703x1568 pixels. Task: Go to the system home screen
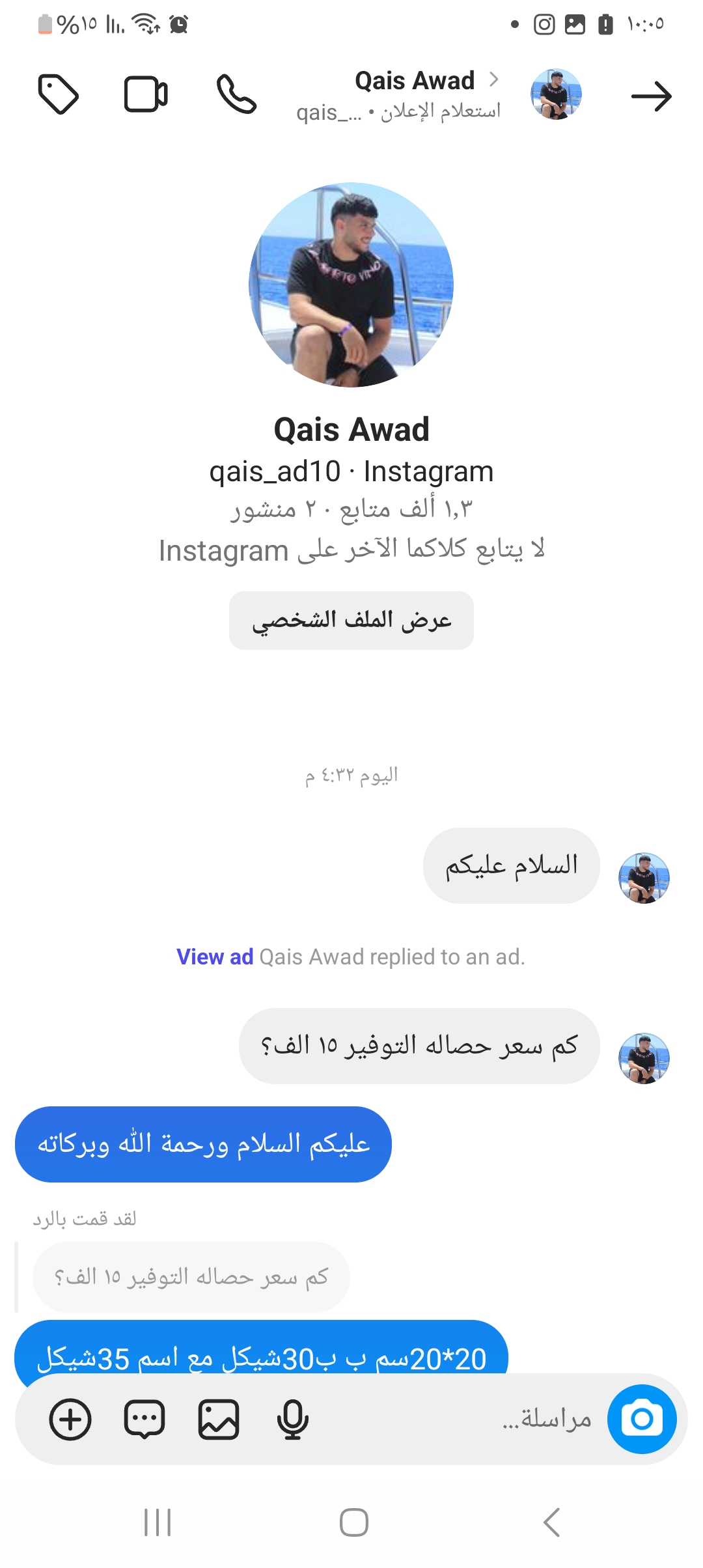353,1522
